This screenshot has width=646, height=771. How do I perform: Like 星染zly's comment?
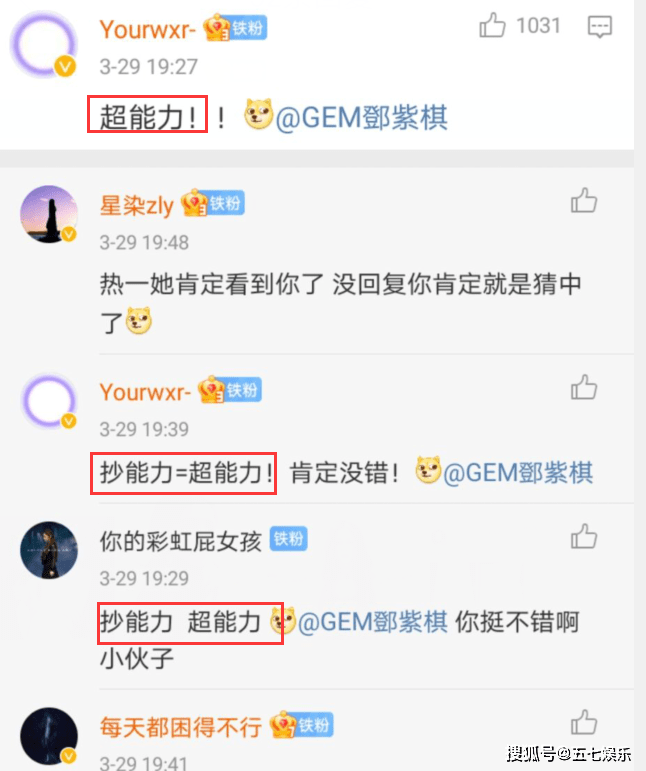click(x=584, y=201)
